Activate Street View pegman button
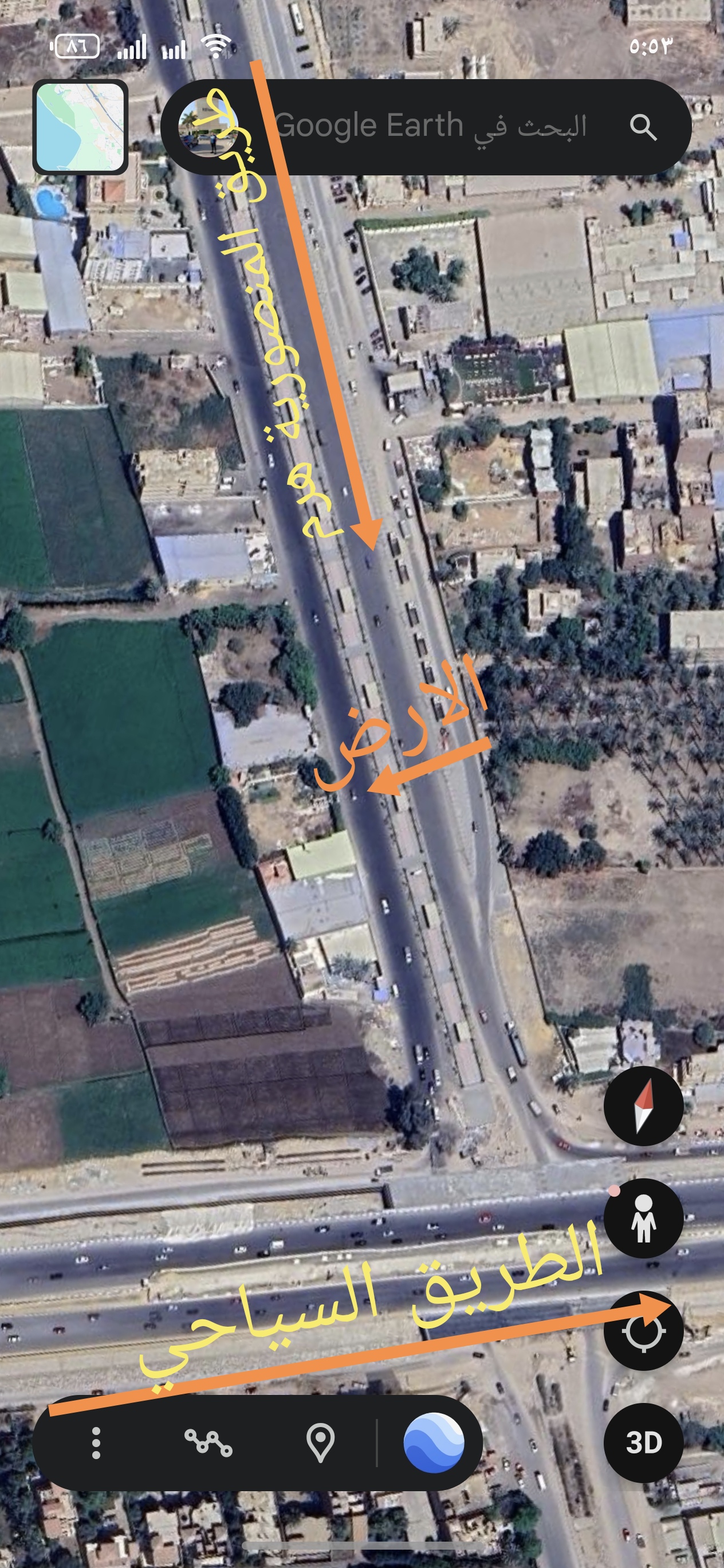 [644, 1218]
